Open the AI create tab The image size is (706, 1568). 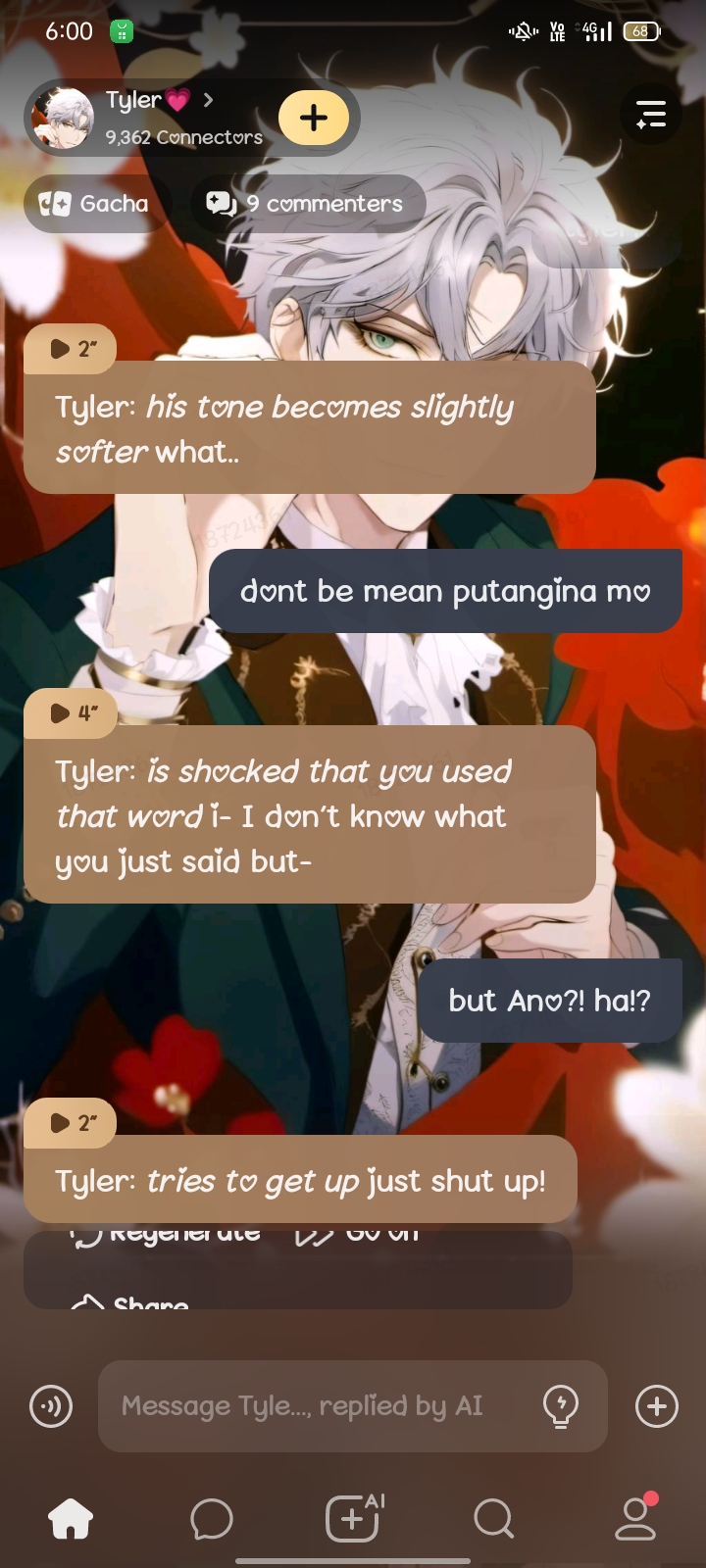pyautogui.click(x=353, y=1519)
